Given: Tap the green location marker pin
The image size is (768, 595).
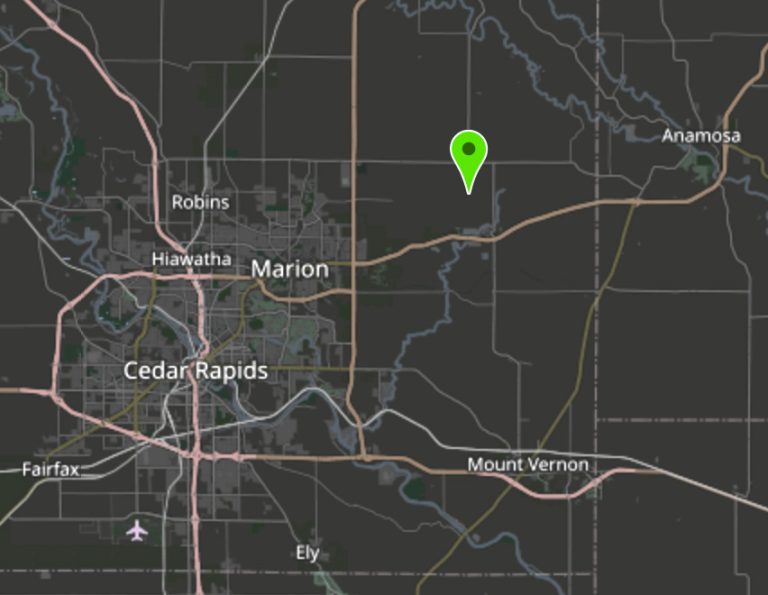Looking at the screenshot, I should [468, 155].
